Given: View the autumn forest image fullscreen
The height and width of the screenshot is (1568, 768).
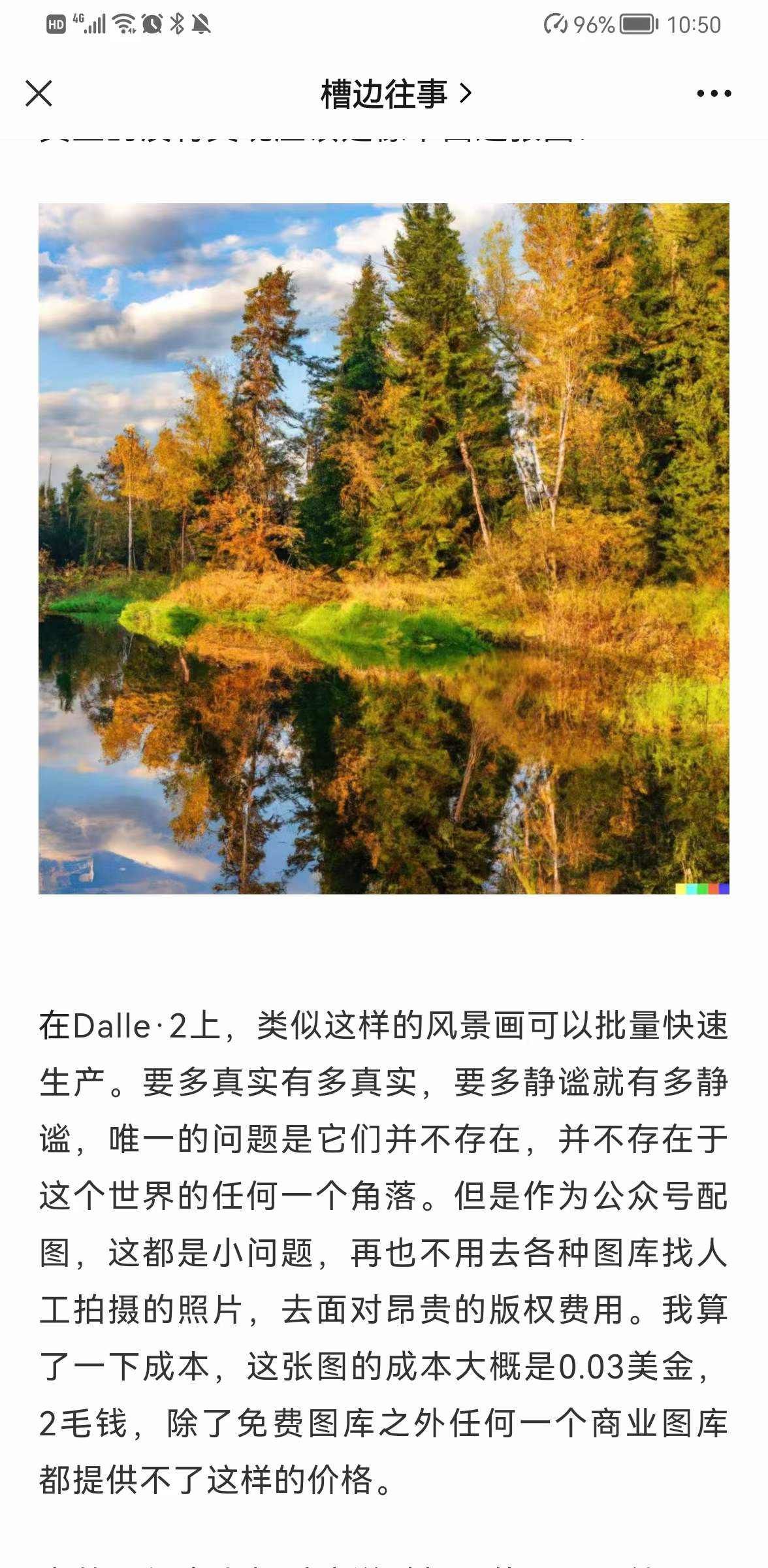Looking at the screenshot, I should pyautogui.click(x=384, y=548).
